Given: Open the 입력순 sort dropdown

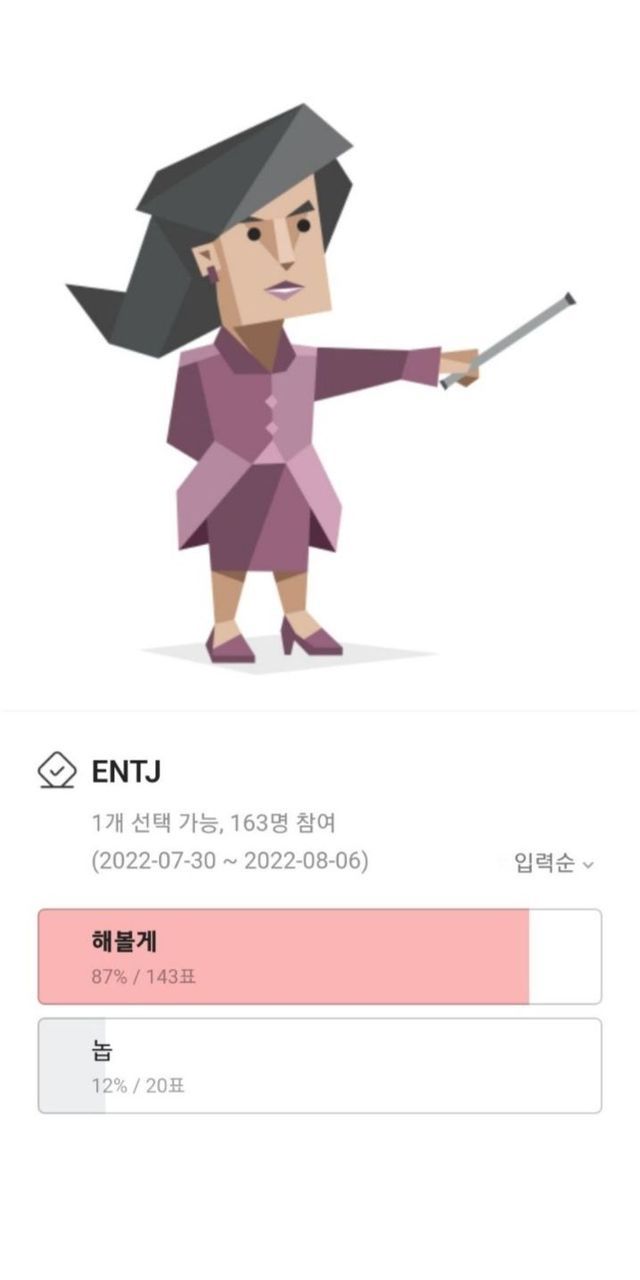Looking at the screenshot, I should 554,864.
